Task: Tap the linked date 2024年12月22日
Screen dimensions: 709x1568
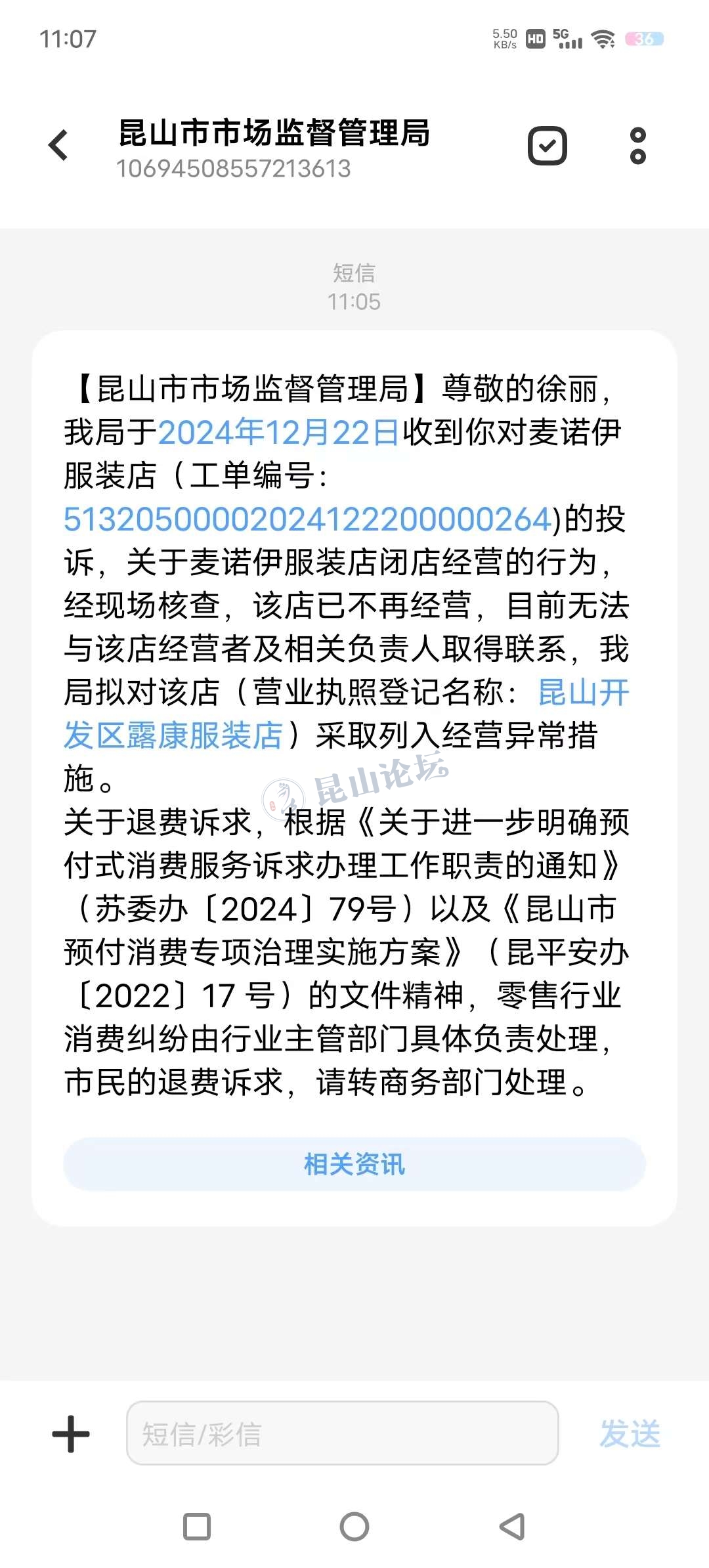Action: (278, 433)
